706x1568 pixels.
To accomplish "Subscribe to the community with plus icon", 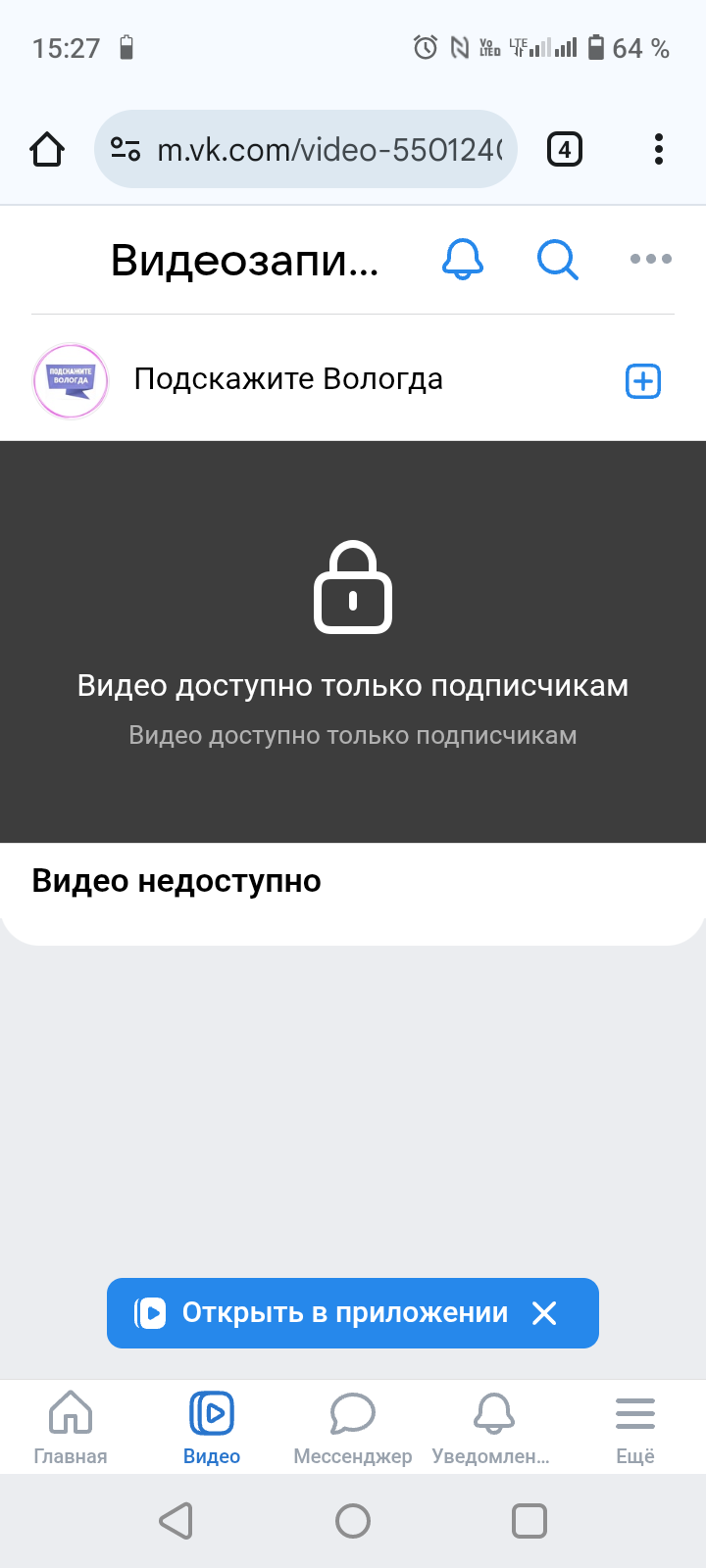I will [x=643, y=381].
